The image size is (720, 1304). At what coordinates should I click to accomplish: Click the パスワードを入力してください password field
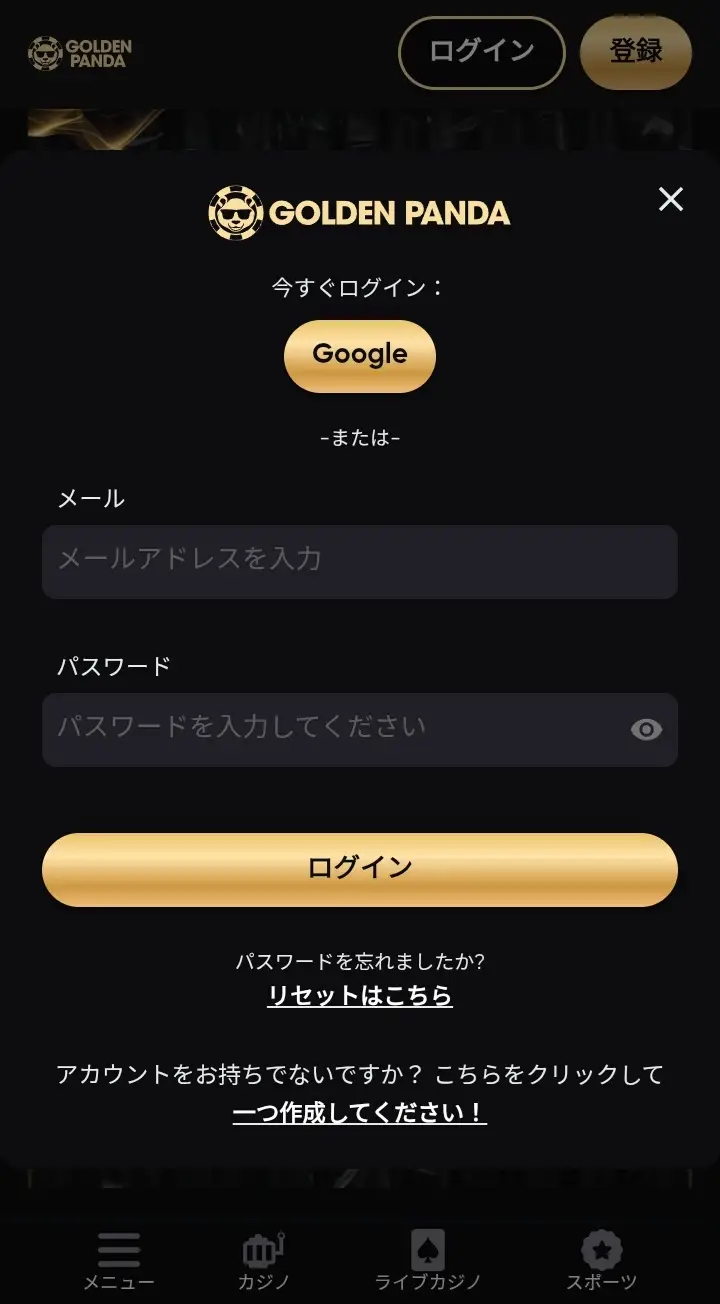pyautogui.click(x=330, y=730)
